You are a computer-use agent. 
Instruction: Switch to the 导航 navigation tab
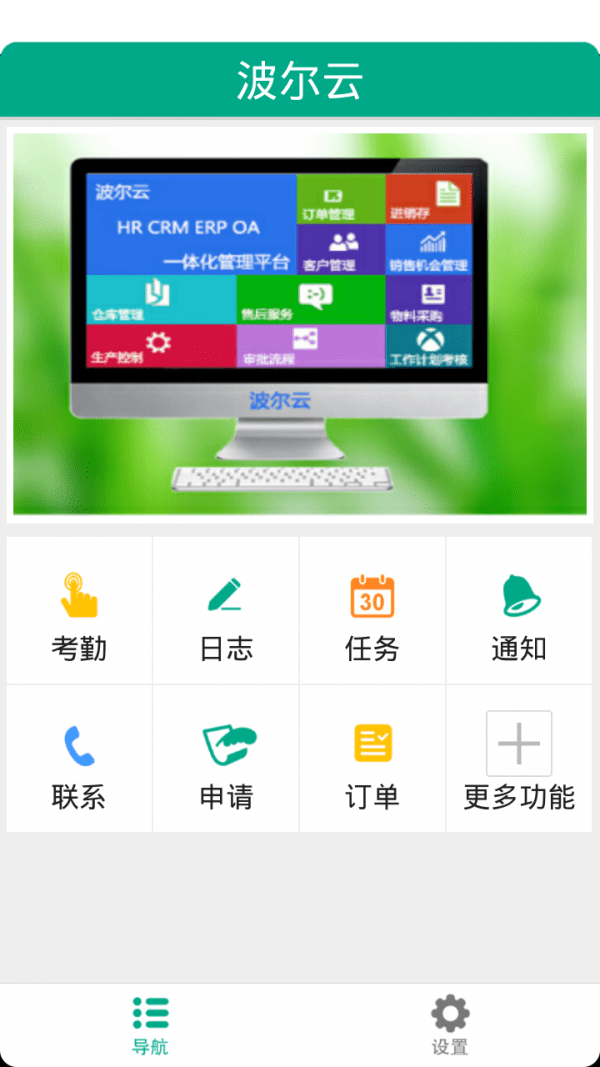click(150, 1025)
